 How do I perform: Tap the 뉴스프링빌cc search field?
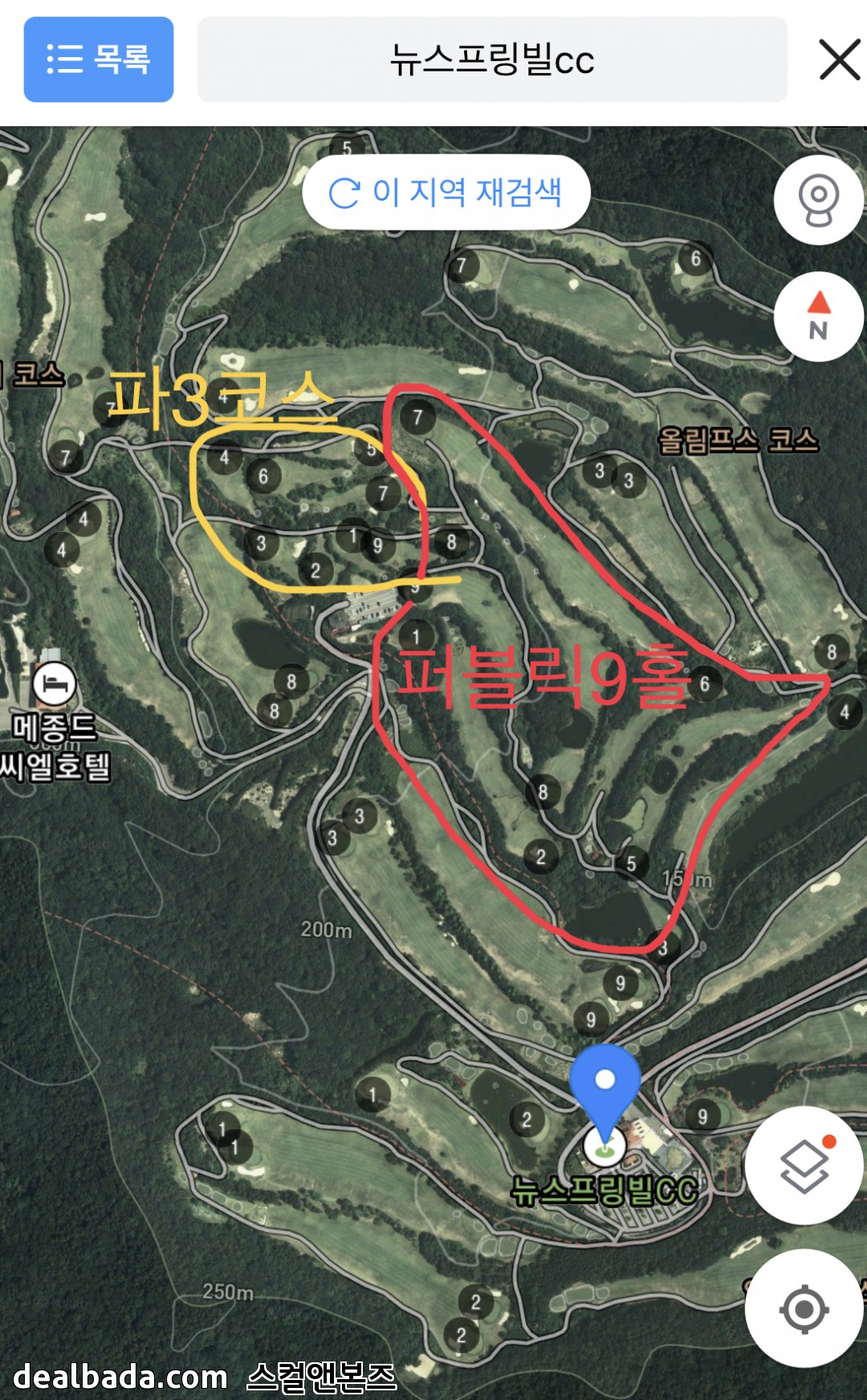[491, 59]
